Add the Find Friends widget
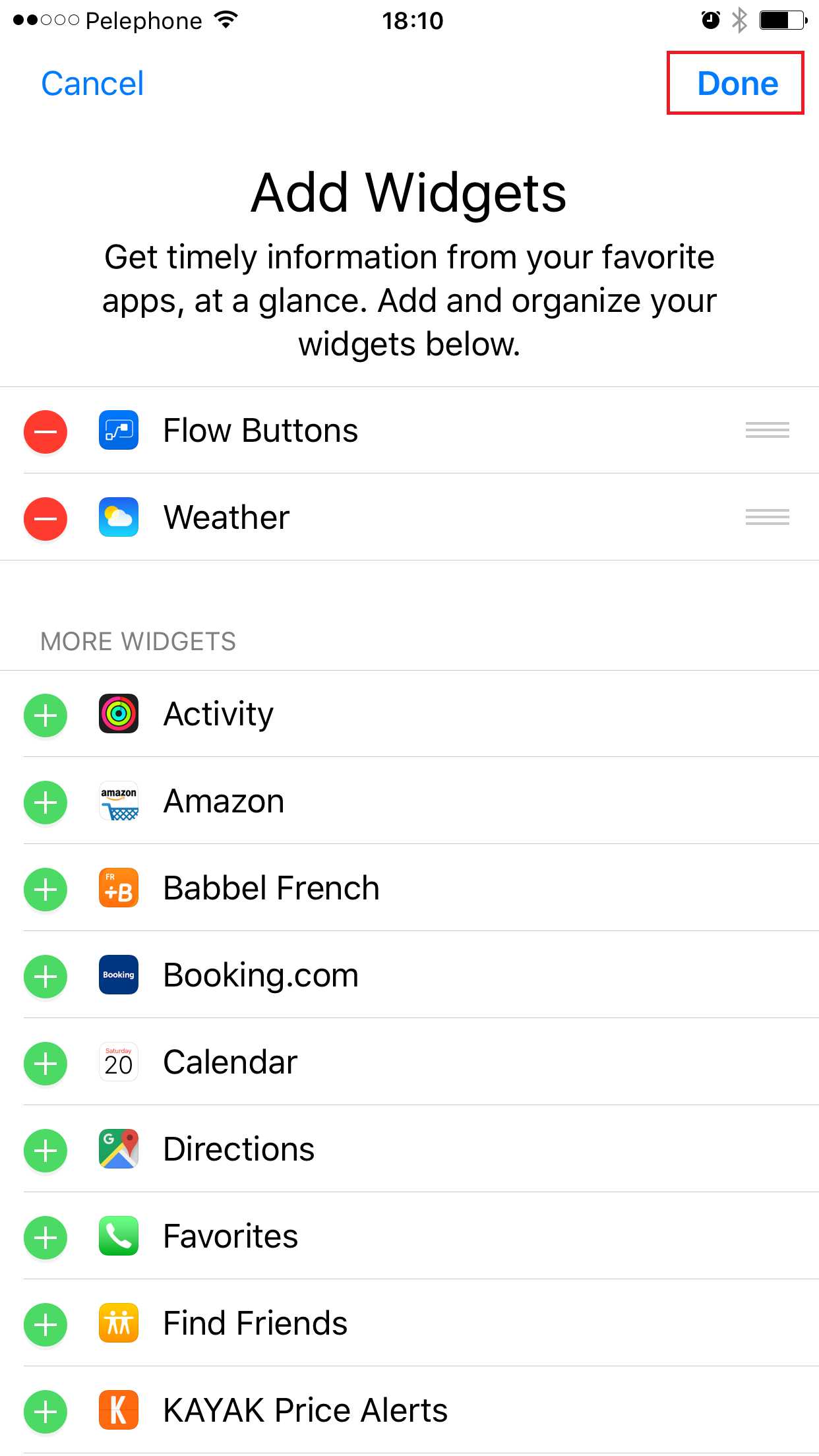 45,1324
